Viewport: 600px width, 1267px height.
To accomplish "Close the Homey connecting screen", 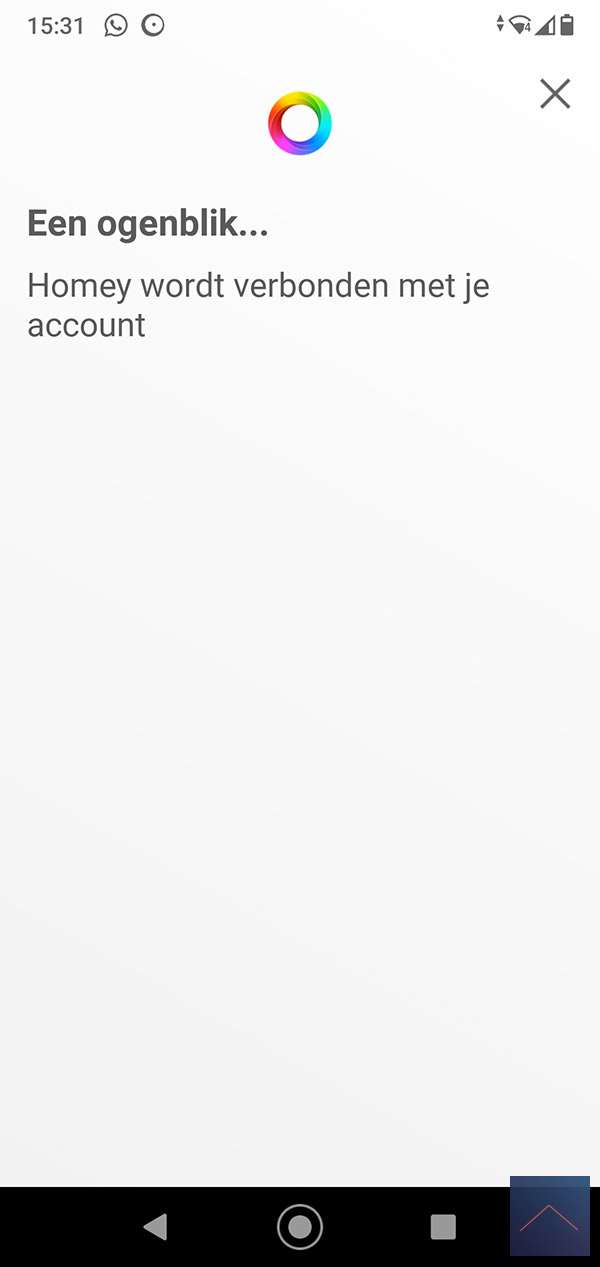I will [555, 94].
